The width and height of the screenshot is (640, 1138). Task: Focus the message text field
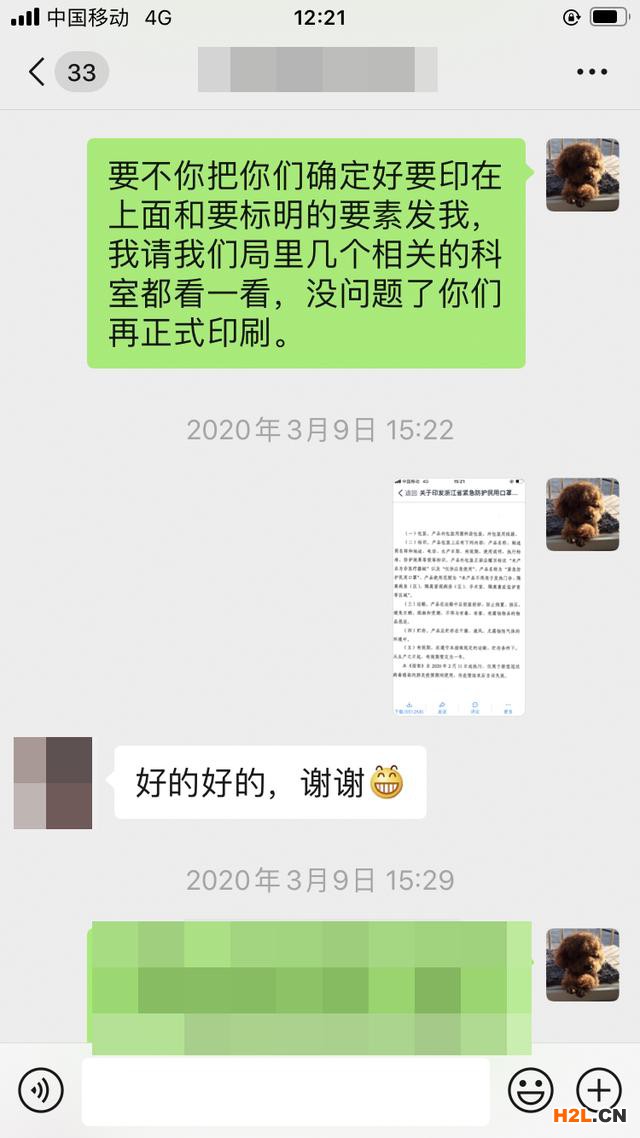[x=285, y=1091]
